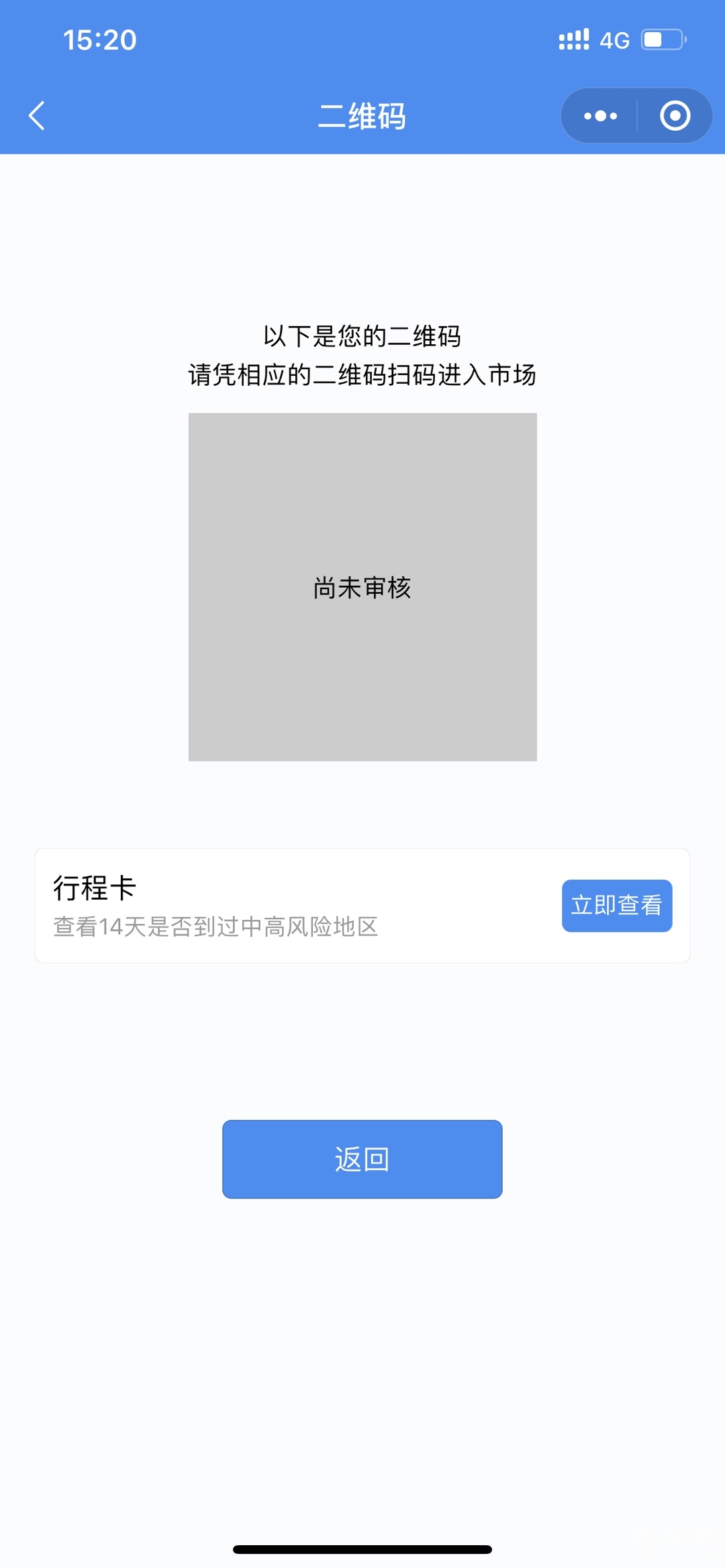Image resolution: width=725 pixels, height=1568 pixels.
Task: Tap the 返回 button
Action: point(362,1159)
